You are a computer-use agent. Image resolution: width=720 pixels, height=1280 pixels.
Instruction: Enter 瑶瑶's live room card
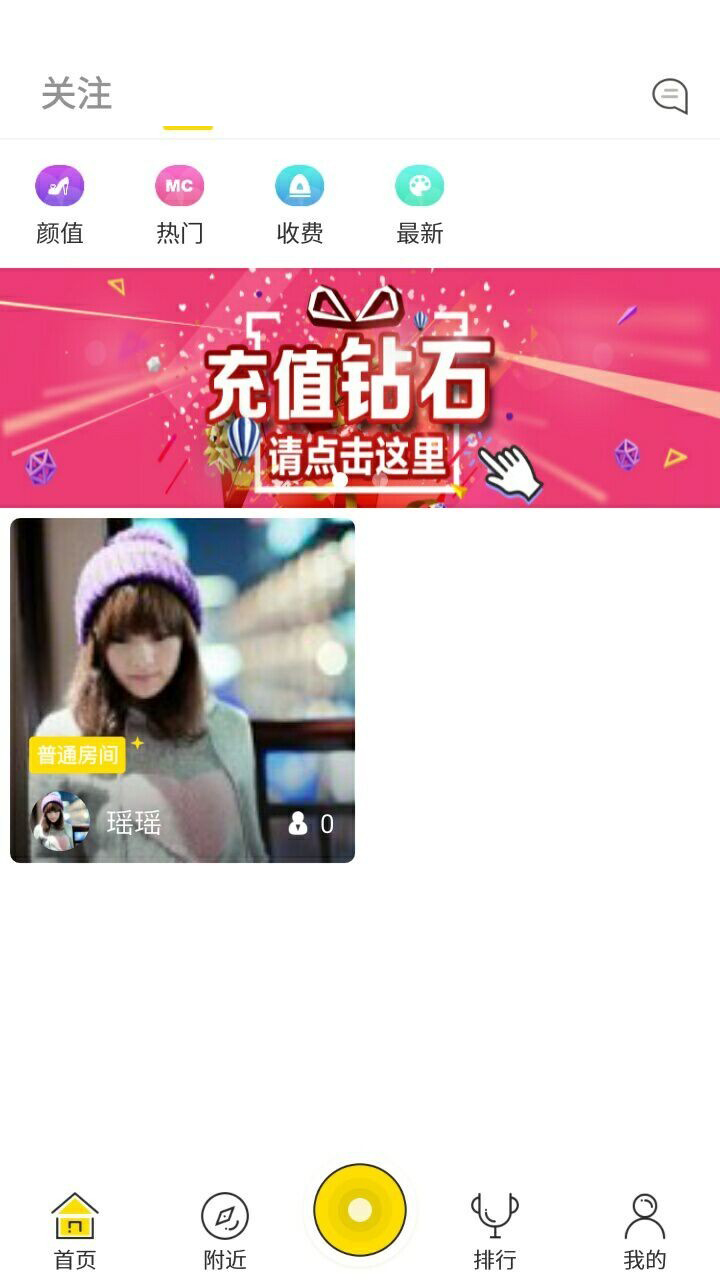(182, 690)
